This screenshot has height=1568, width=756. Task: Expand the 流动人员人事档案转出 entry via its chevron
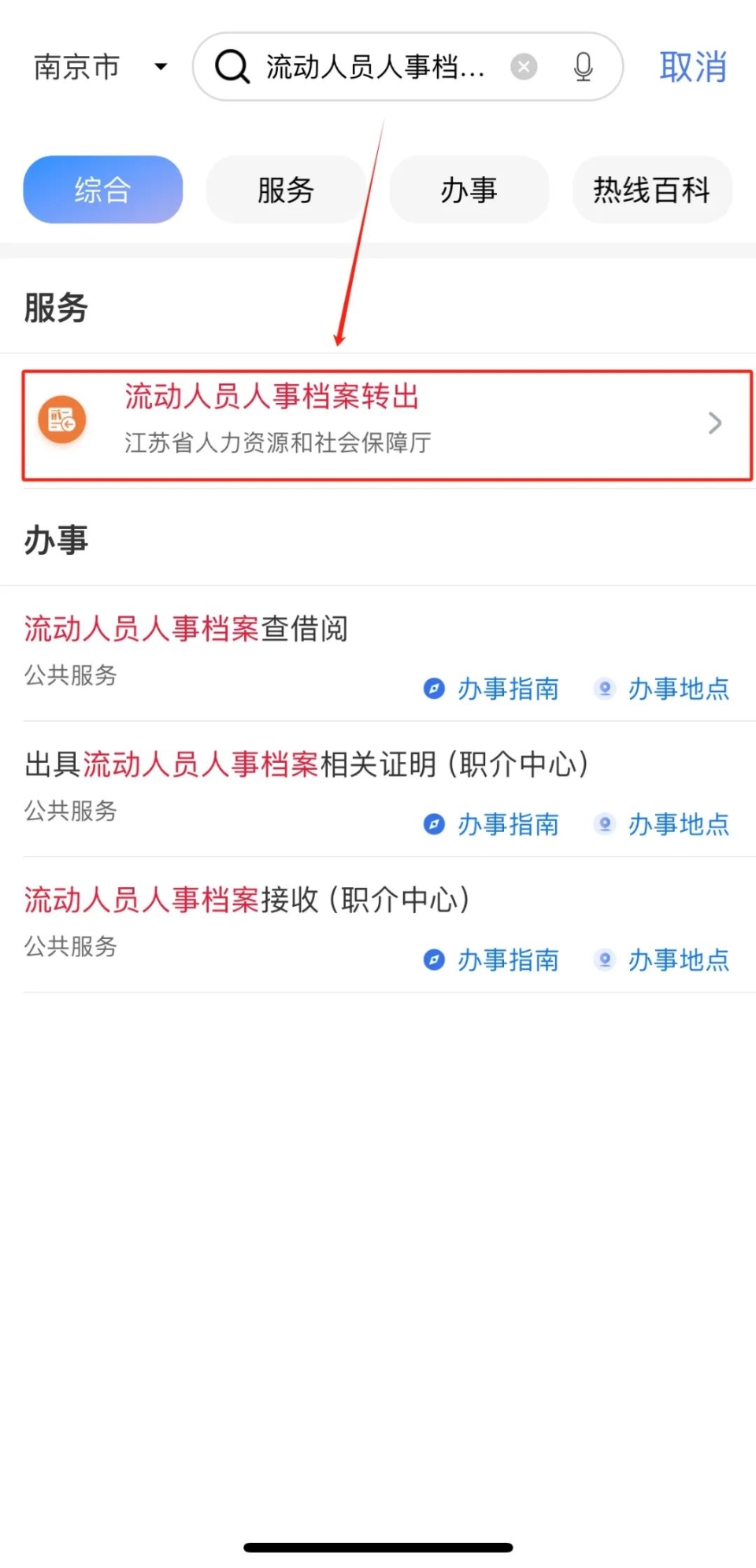(714, 423)
